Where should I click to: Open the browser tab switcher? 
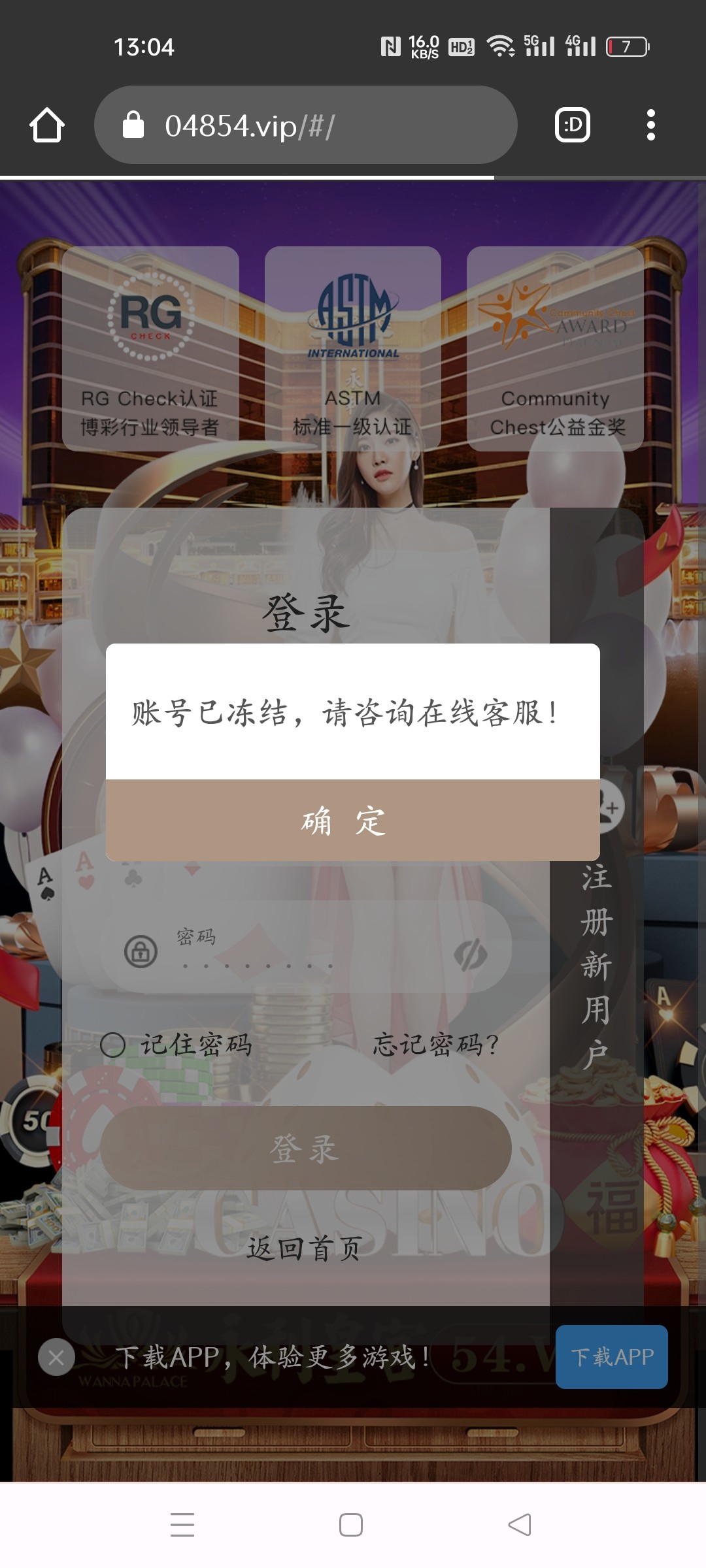coord(573,125)
